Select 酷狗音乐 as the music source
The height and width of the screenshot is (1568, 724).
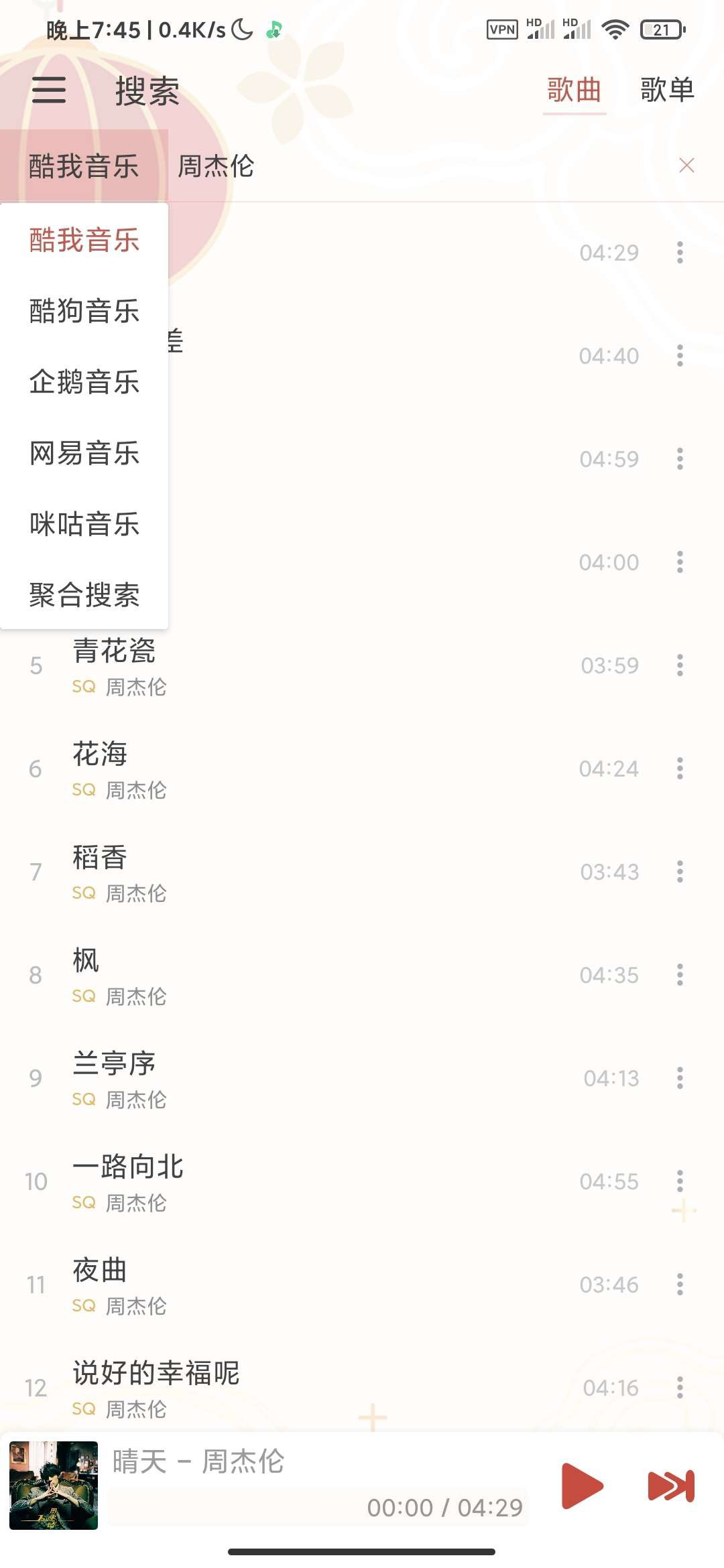click(84, 312)
